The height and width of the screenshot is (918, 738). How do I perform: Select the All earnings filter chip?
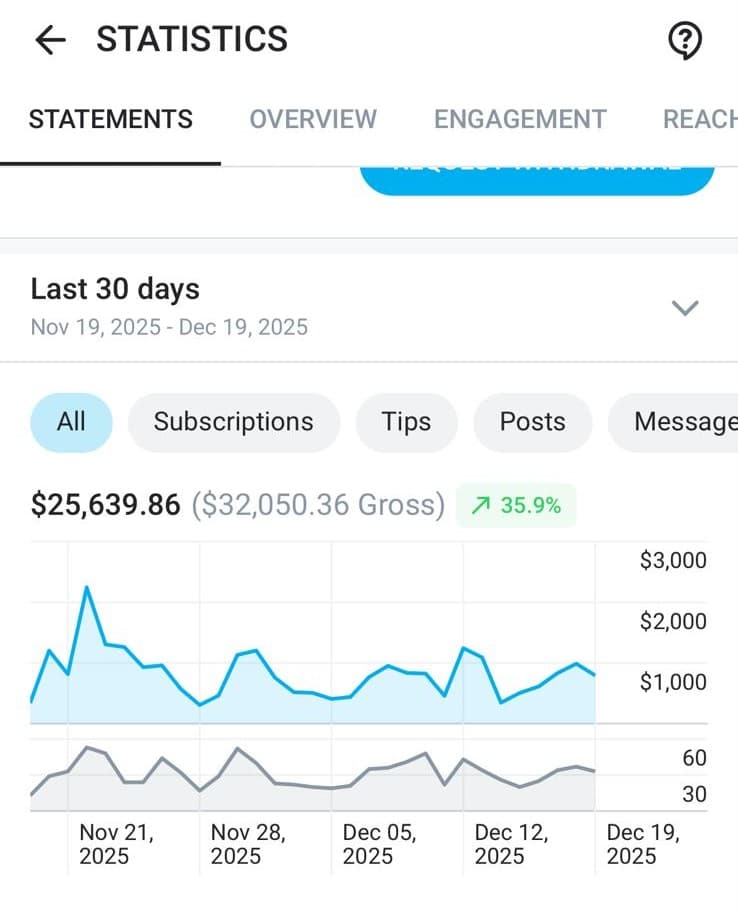coord(71,422)
